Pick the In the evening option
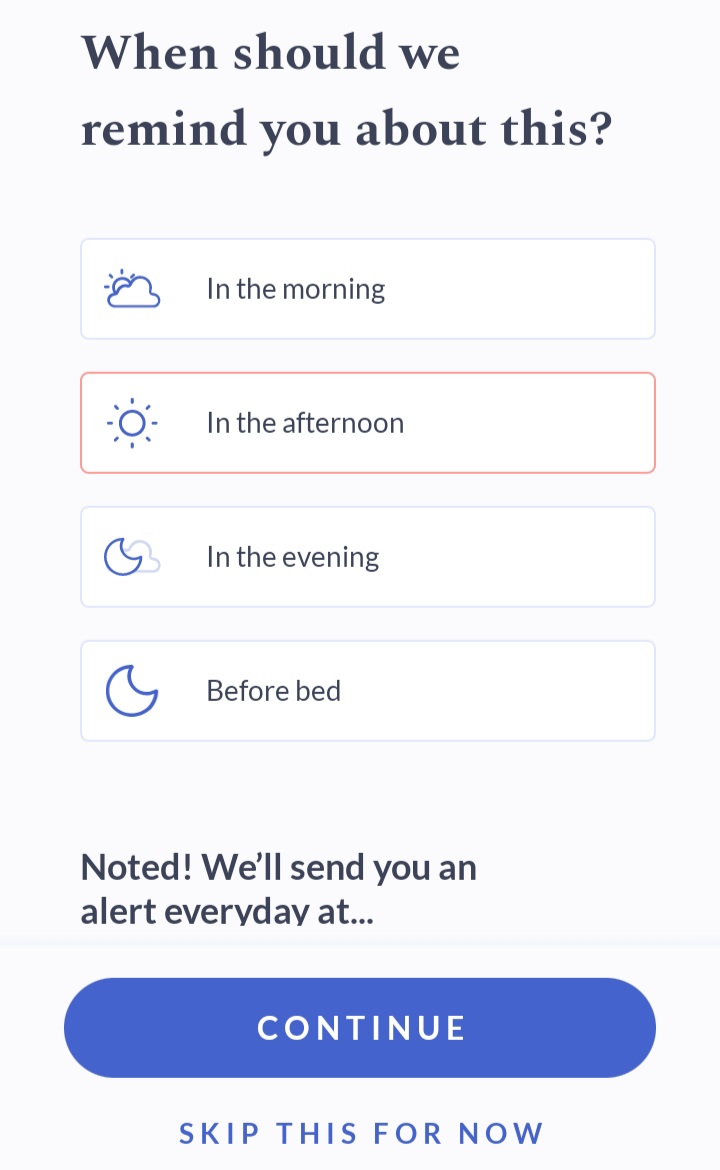 [x=367, y=557]
